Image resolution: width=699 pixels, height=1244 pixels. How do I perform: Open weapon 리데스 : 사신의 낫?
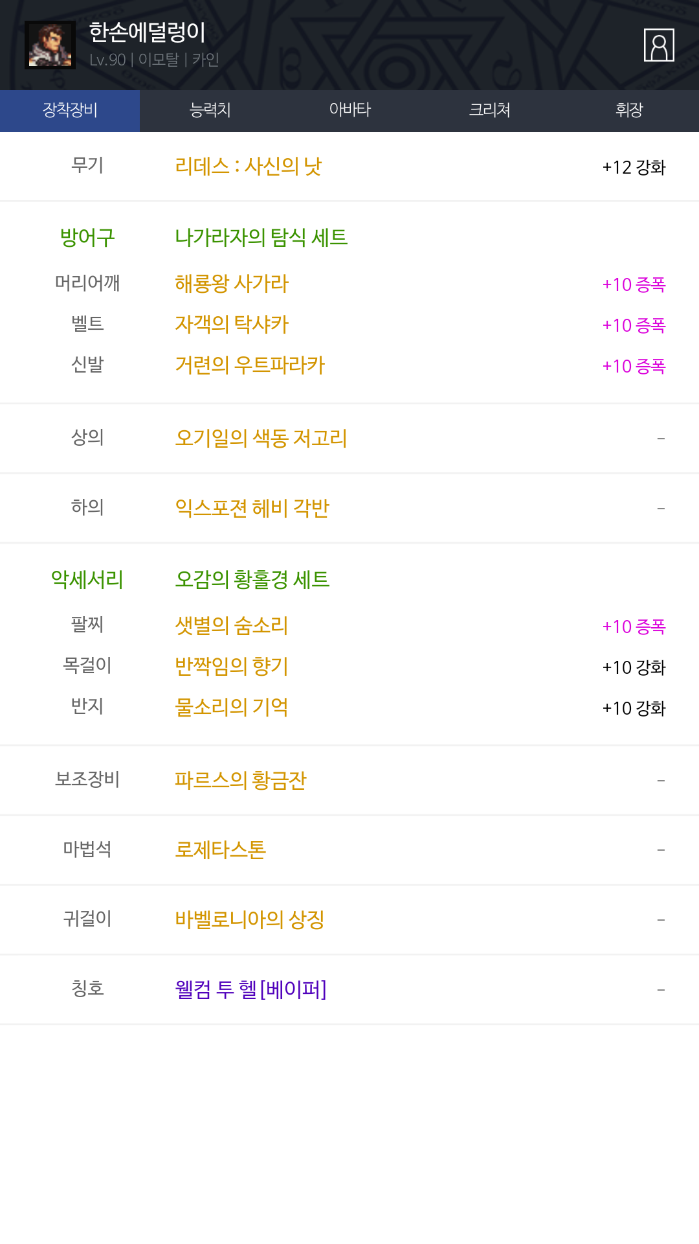coord(248,166)
